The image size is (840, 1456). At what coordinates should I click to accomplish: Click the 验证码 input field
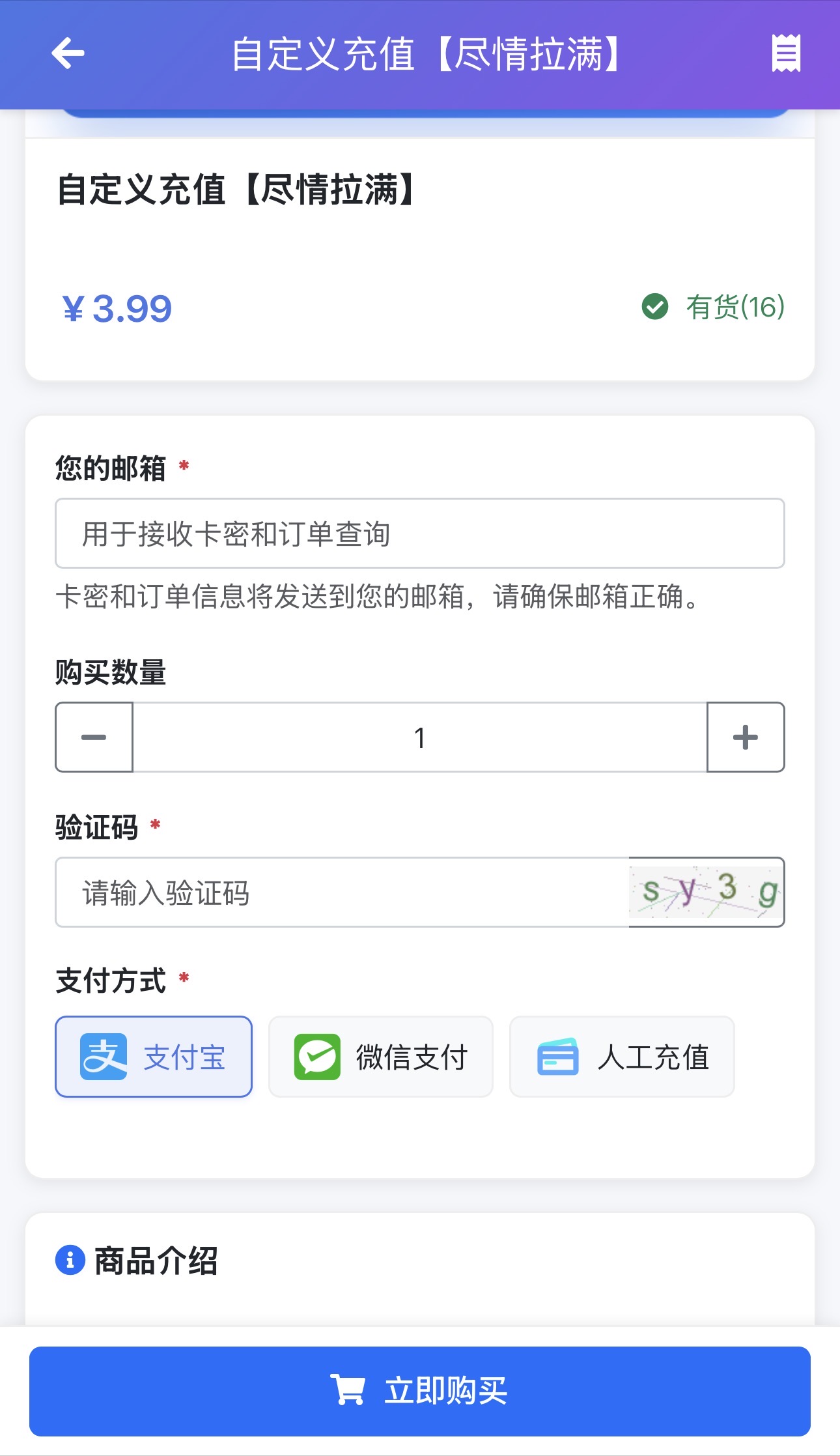point(339,892)
